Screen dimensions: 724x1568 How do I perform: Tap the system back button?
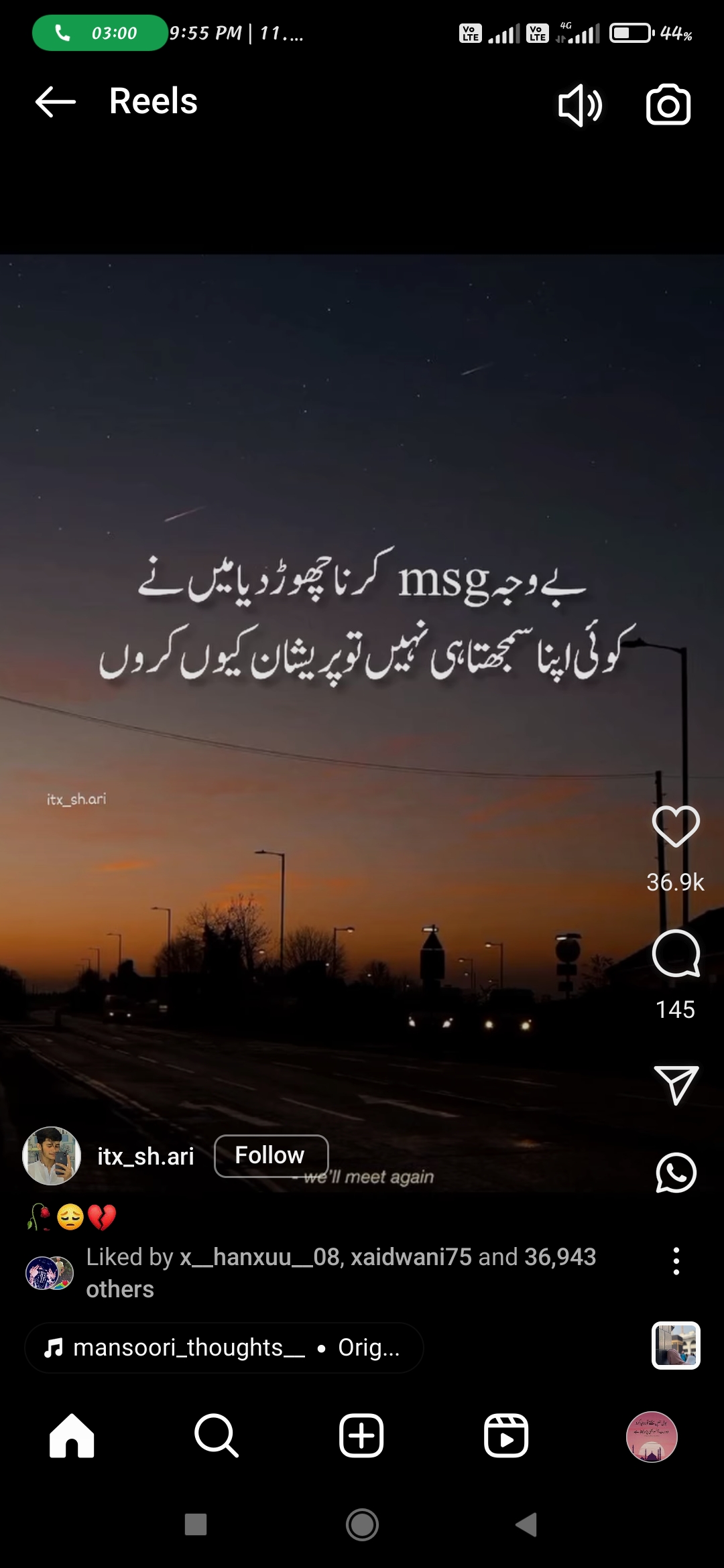pos(527,1524)
